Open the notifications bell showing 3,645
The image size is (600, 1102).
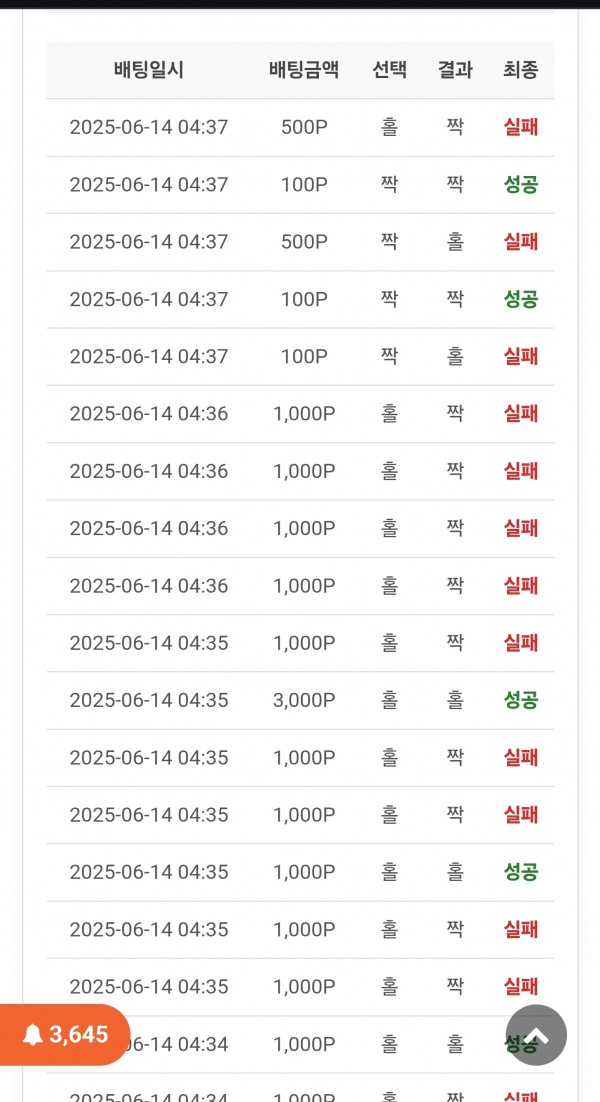(x=65, y=1035)
